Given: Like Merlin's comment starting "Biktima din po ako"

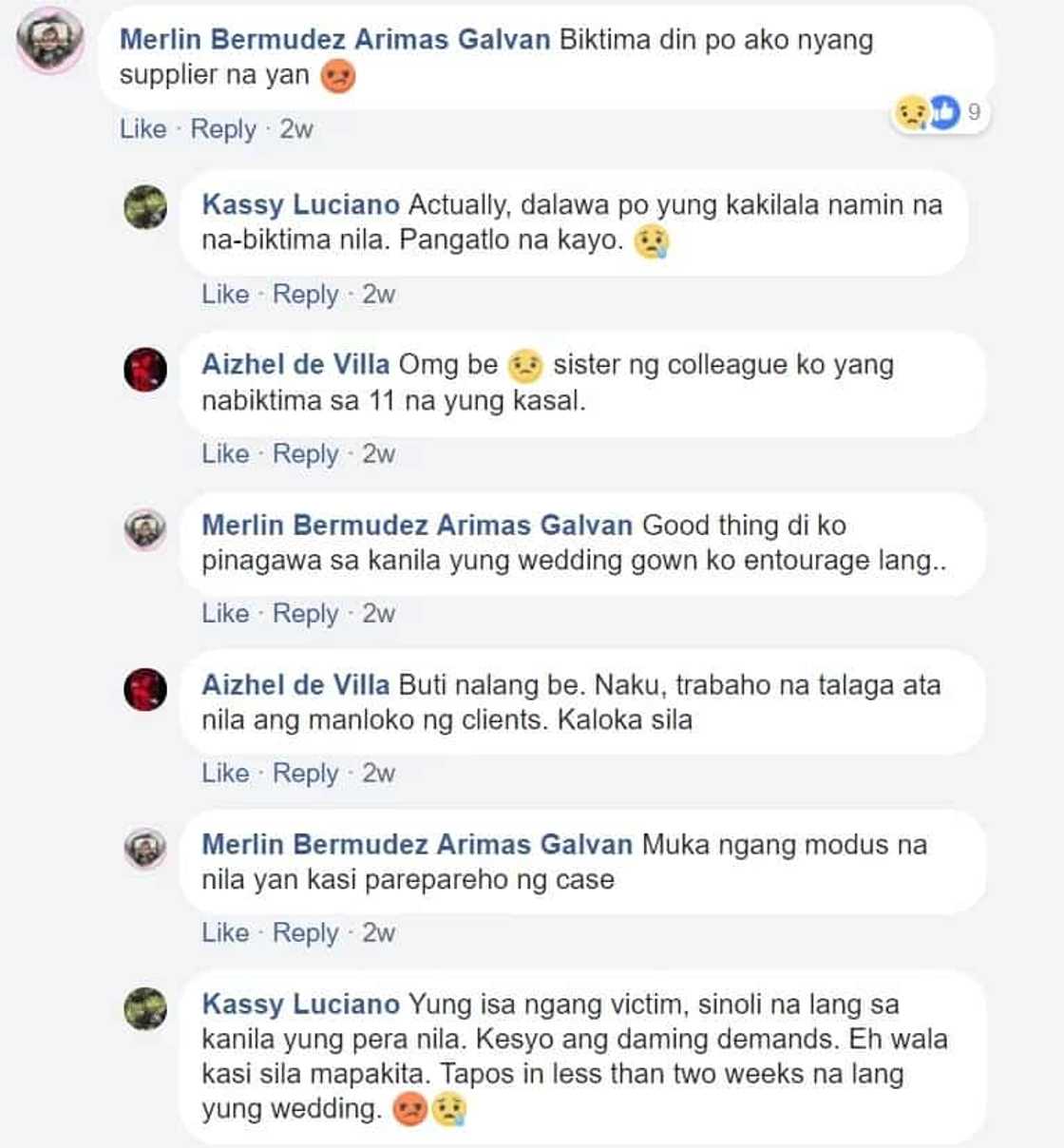Looking at the screenshot, I should pos(142,128).
